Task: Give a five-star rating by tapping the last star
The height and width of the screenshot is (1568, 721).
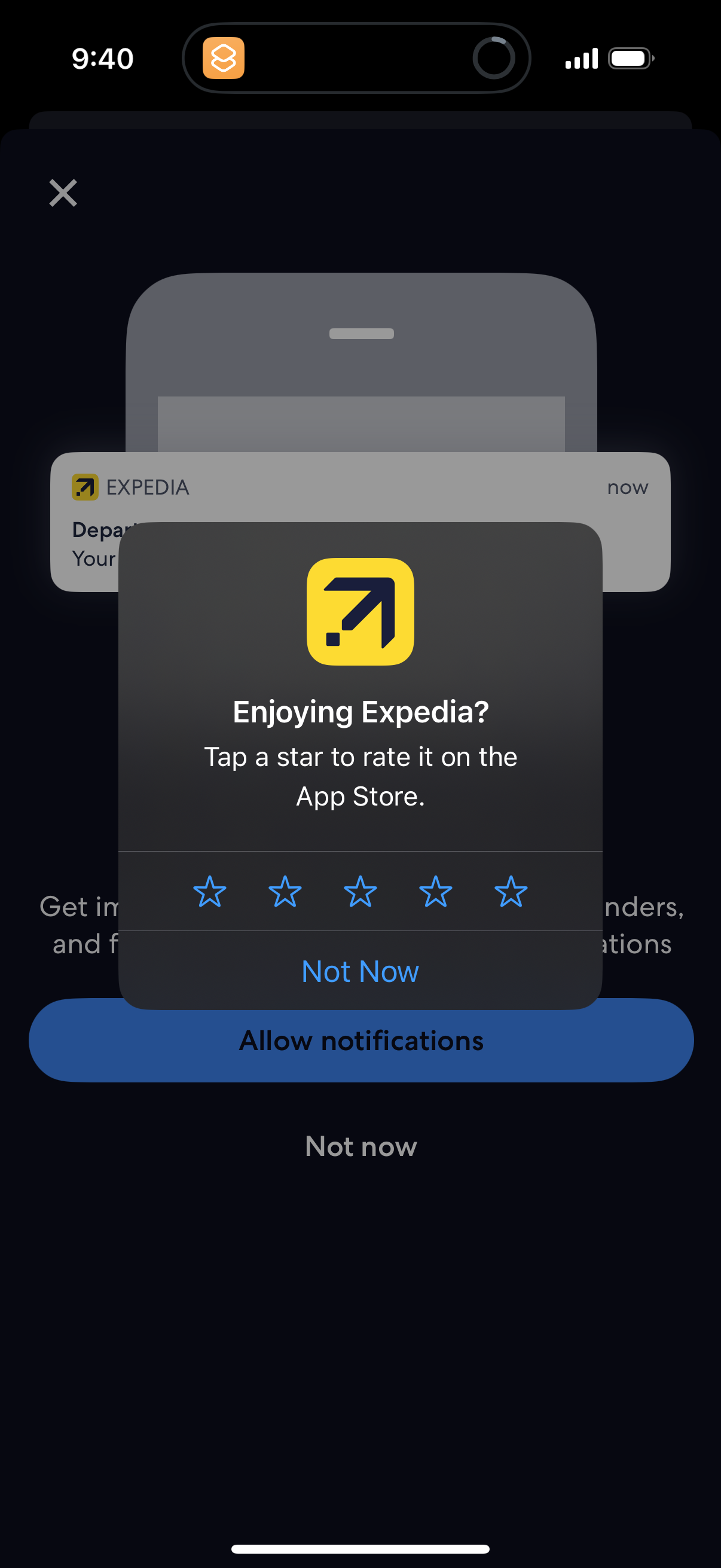Action: 511,892
